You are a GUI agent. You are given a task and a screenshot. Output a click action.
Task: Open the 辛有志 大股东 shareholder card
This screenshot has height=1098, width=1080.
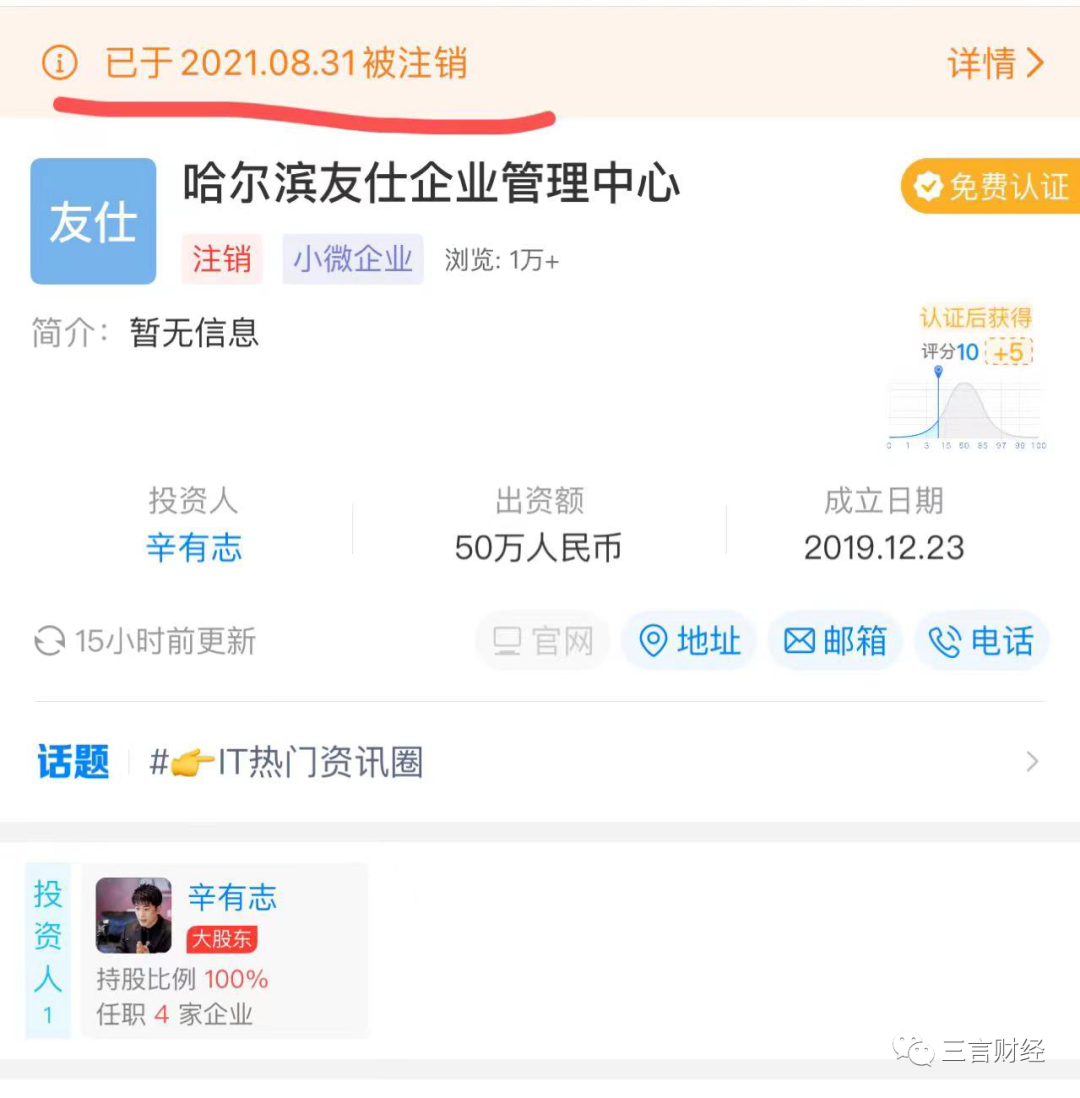[225, 950]
